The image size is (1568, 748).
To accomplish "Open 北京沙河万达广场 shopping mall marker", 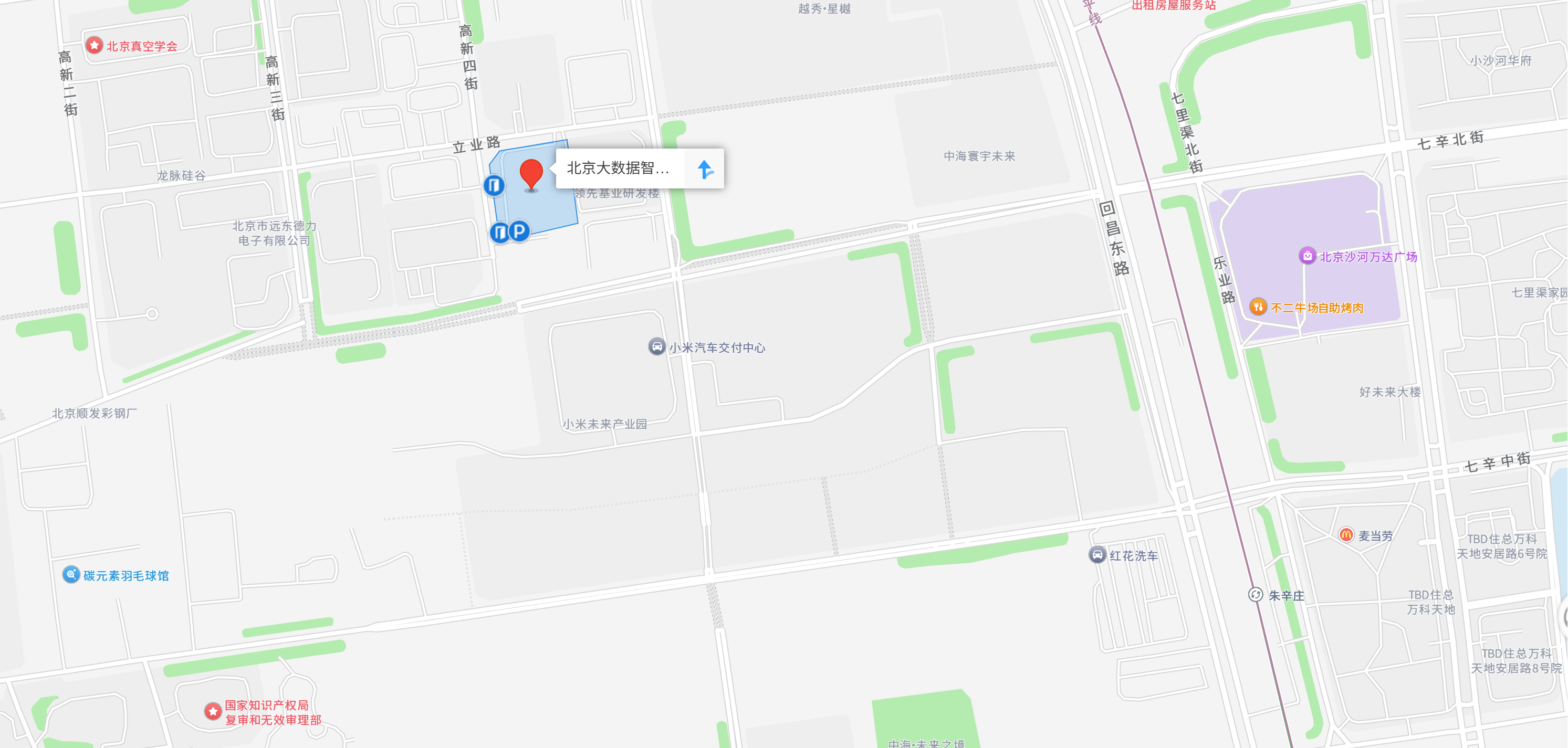I will pos(1307,256).
